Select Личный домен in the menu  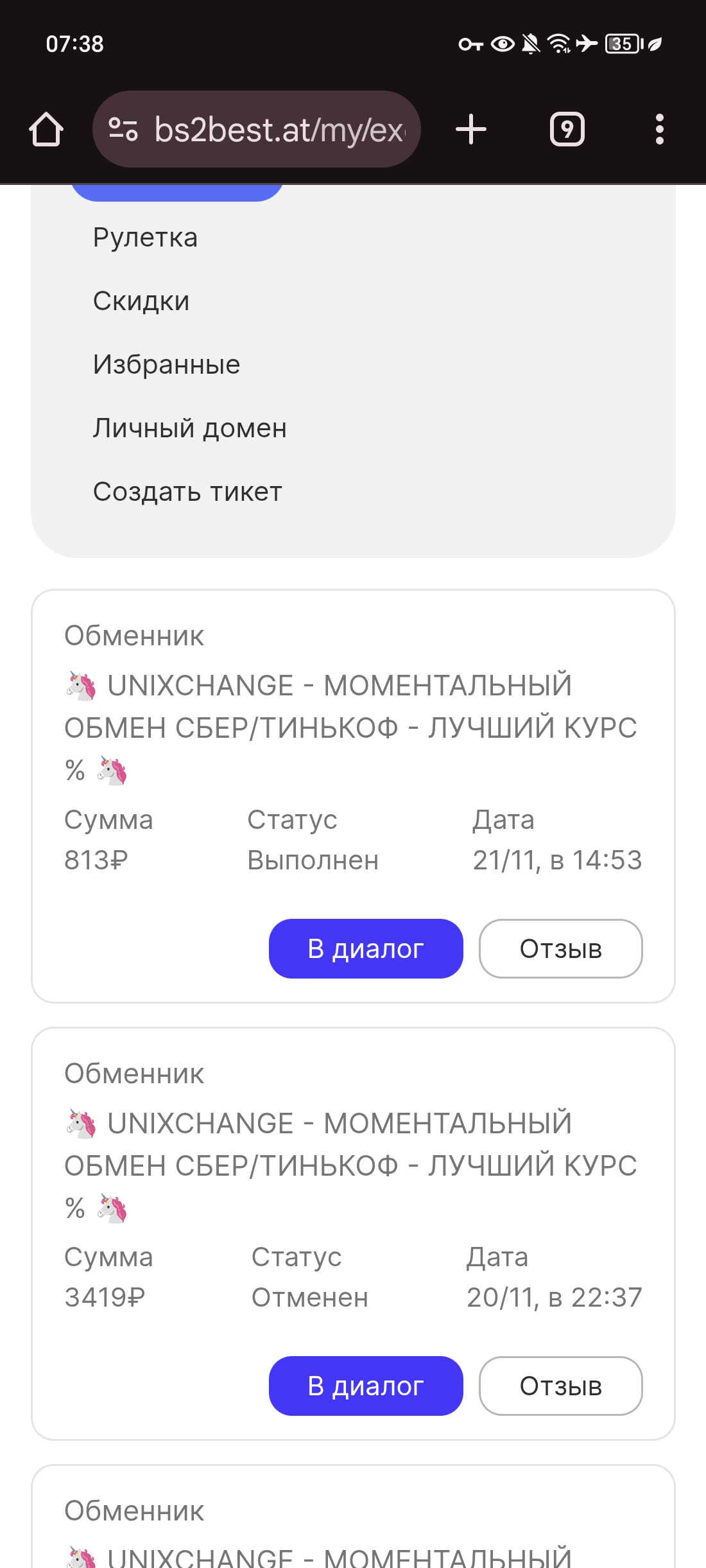click(x=190, y=428)
